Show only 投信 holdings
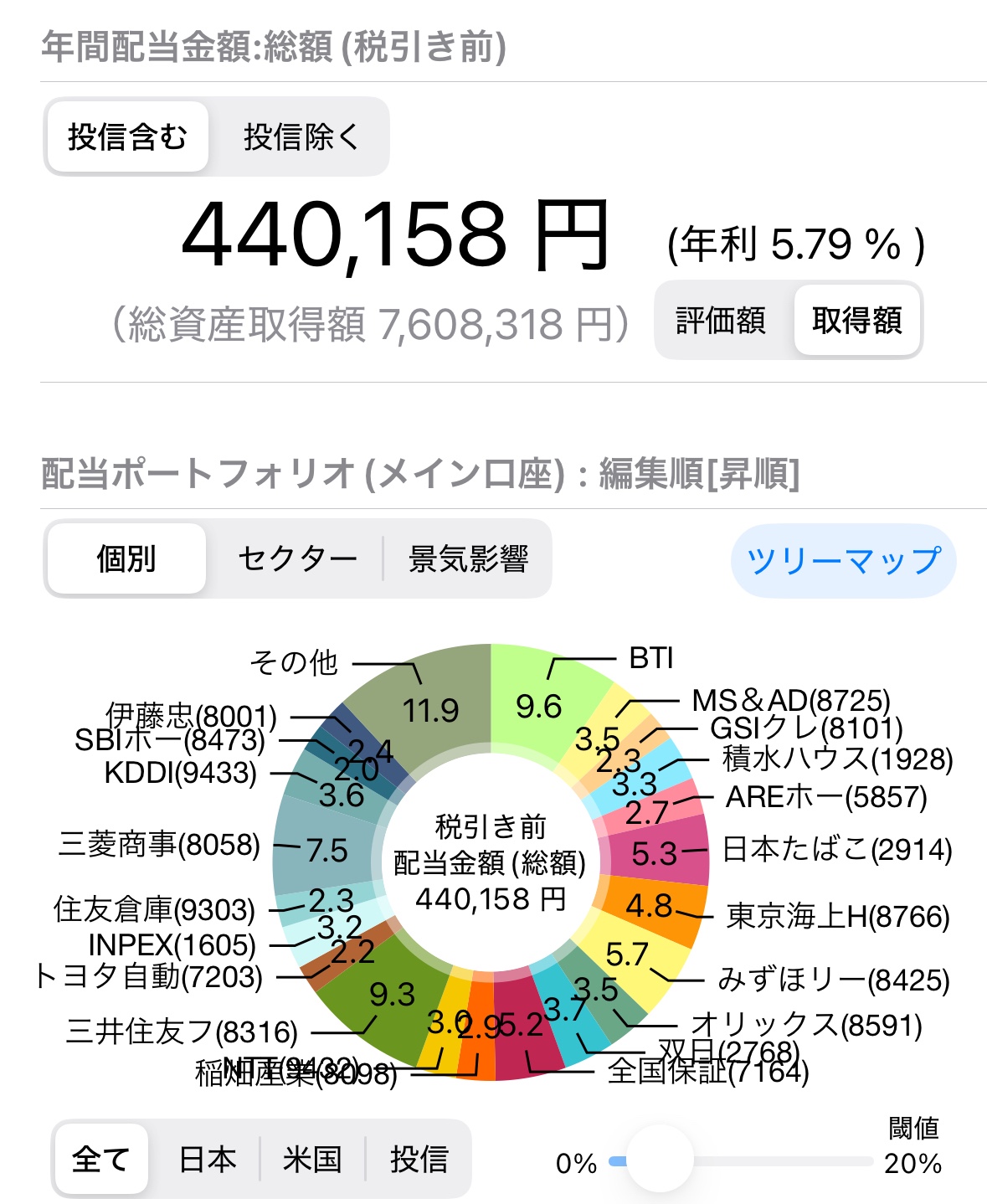The width and height of the screenshot is (987, 1204). pos(419,1159)
